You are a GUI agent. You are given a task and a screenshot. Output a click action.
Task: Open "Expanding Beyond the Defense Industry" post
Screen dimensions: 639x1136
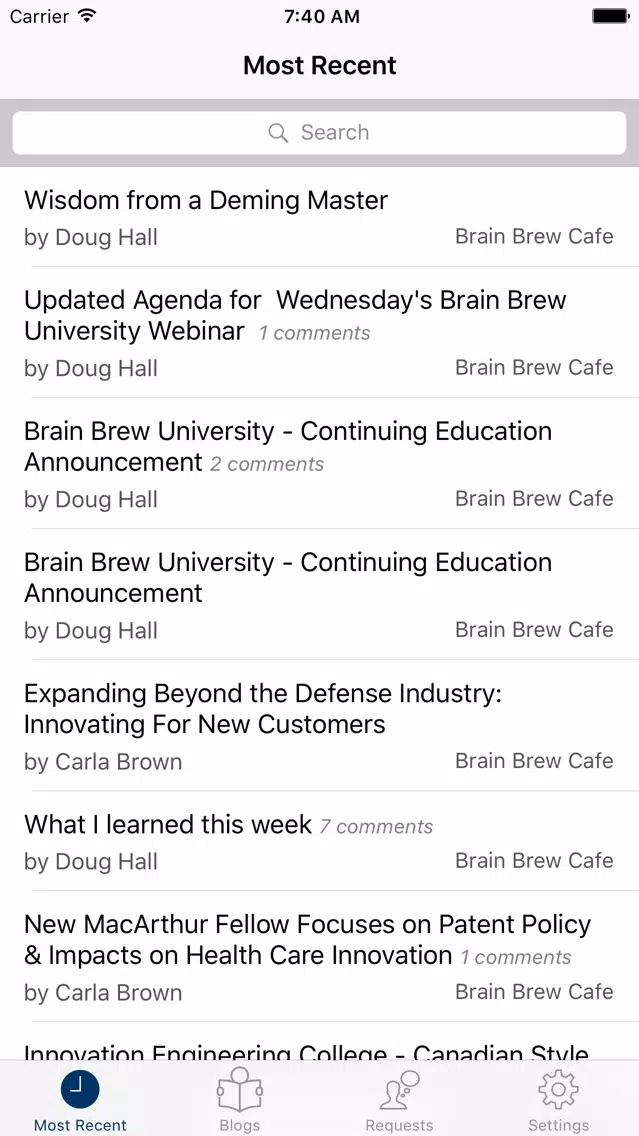tap(320, 726)
